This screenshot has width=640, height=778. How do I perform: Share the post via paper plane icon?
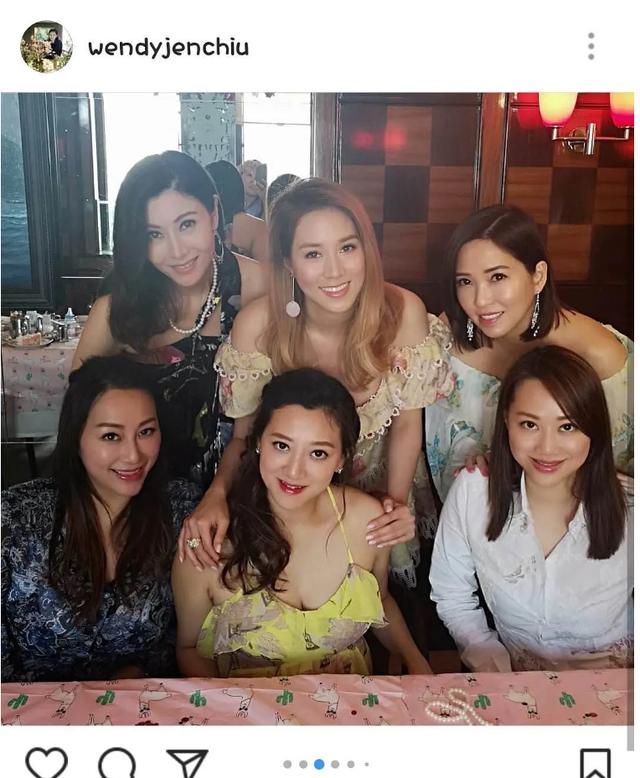(x=186, y=763)
